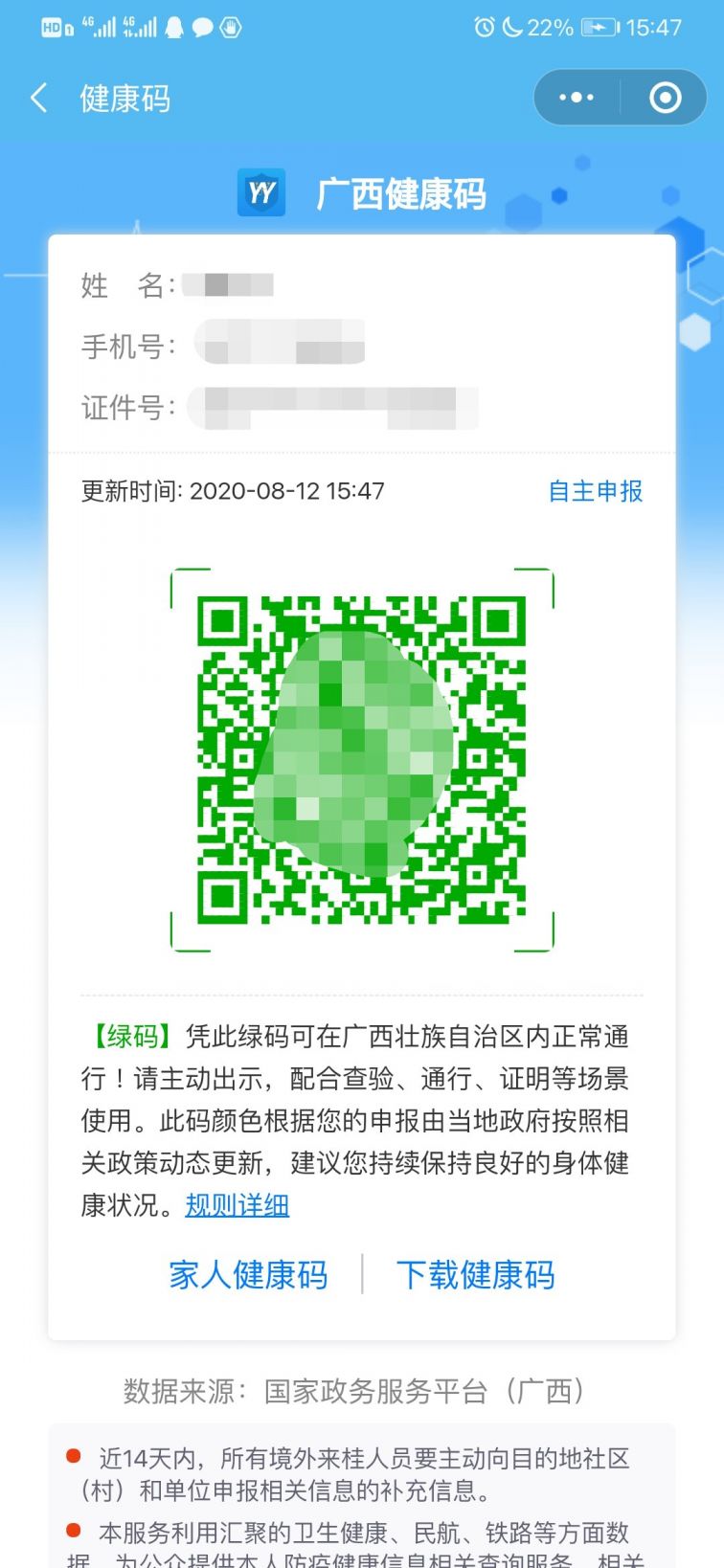Tap the YY logo next to 广西健康码
This screenshot has height=1568, width=724.
(x=260, y=192)
